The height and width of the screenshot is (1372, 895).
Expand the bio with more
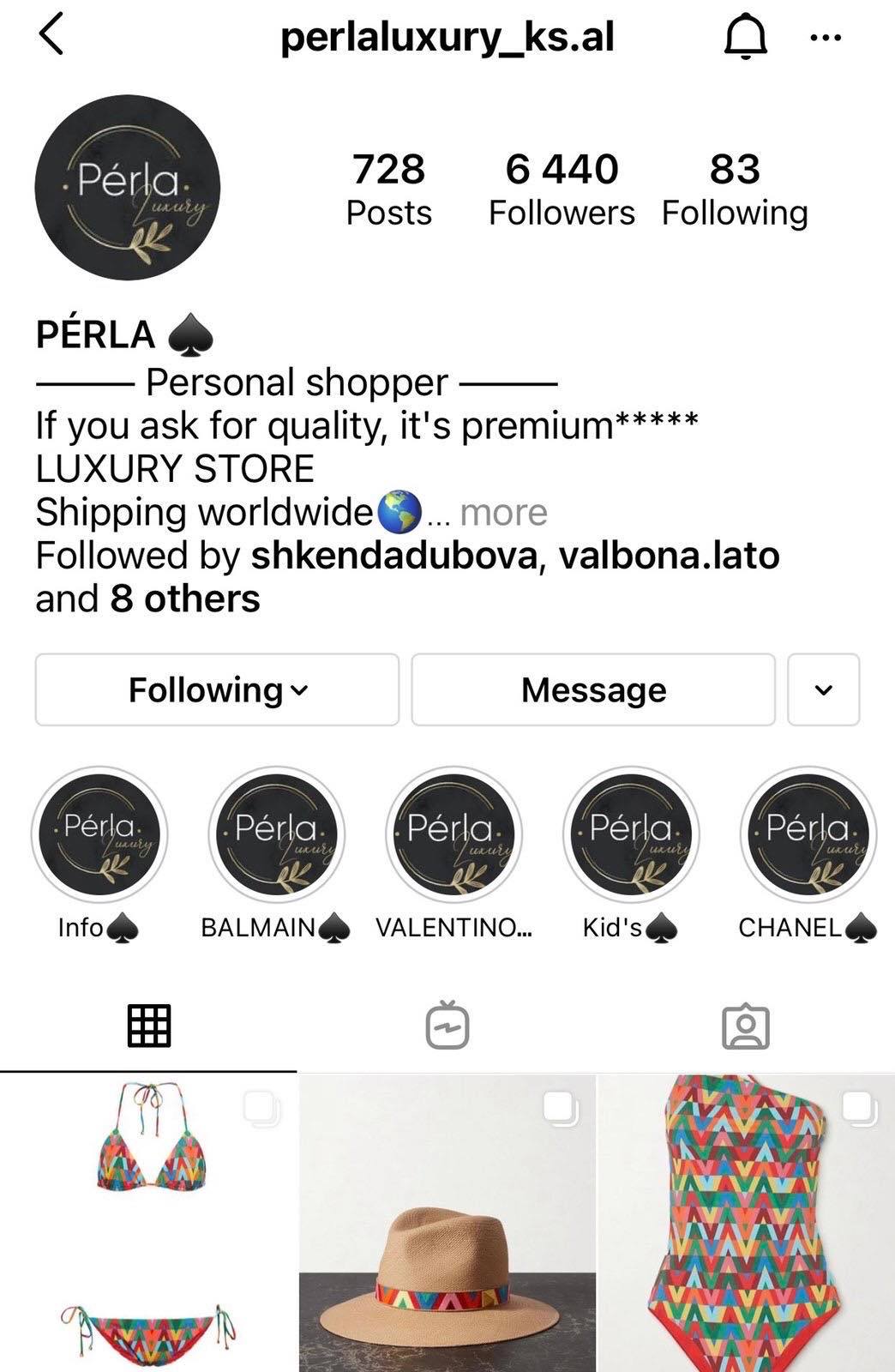pos(503,513)
